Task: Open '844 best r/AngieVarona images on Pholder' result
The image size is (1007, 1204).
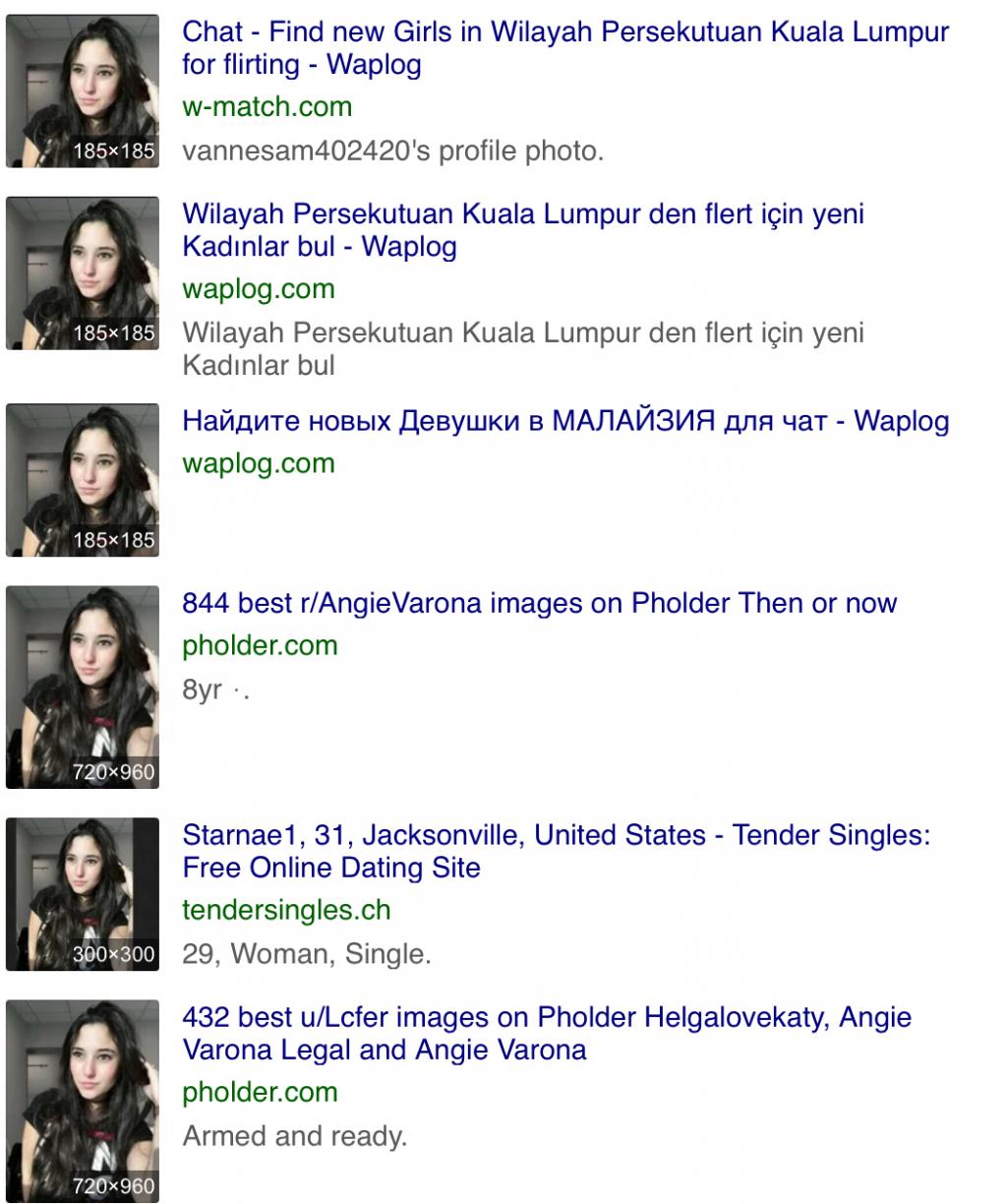Action: 539,603
